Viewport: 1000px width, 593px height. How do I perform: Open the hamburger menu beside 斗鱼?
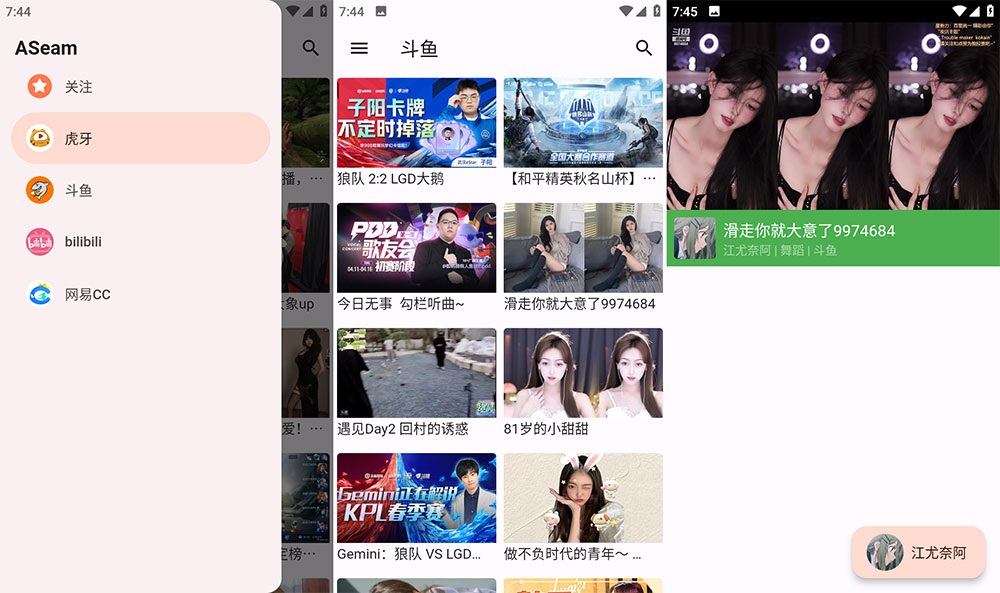pos(359,48)
